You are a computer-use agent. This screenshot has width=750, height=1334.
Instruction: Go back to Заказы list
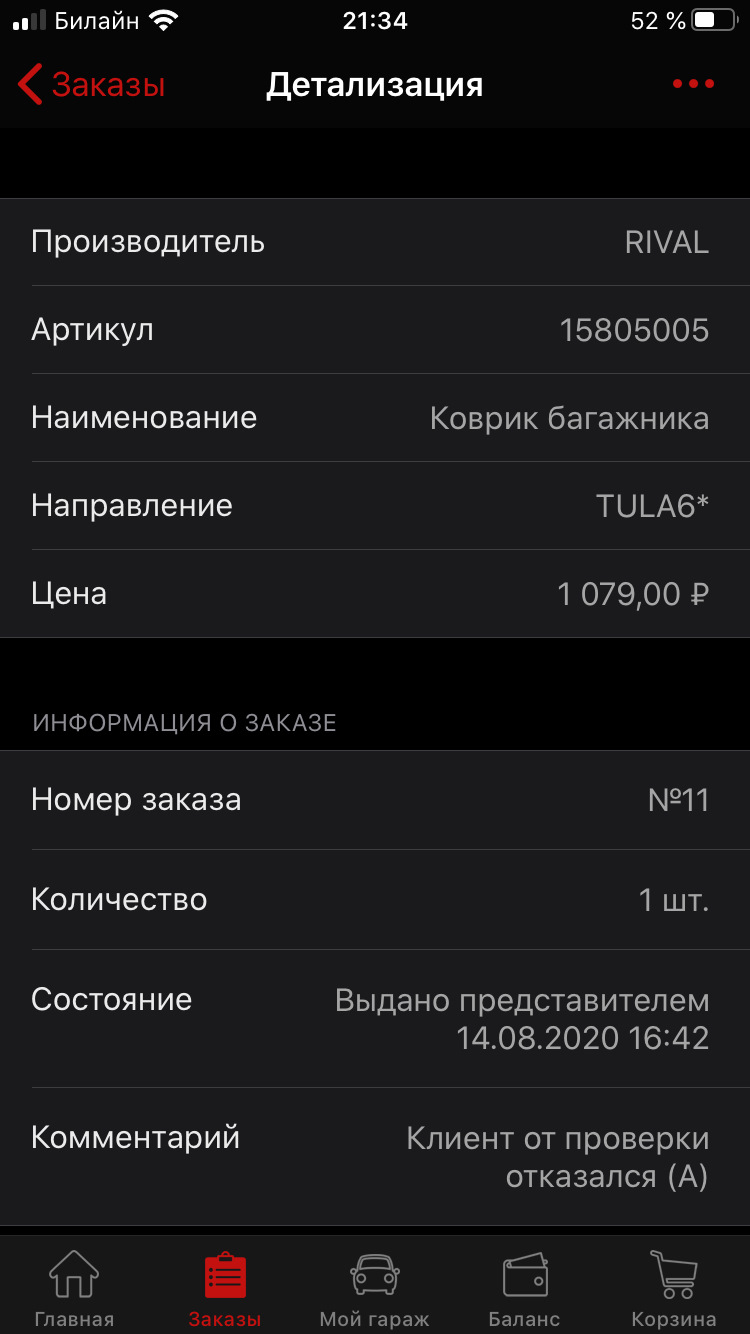(x=90, y=85)
